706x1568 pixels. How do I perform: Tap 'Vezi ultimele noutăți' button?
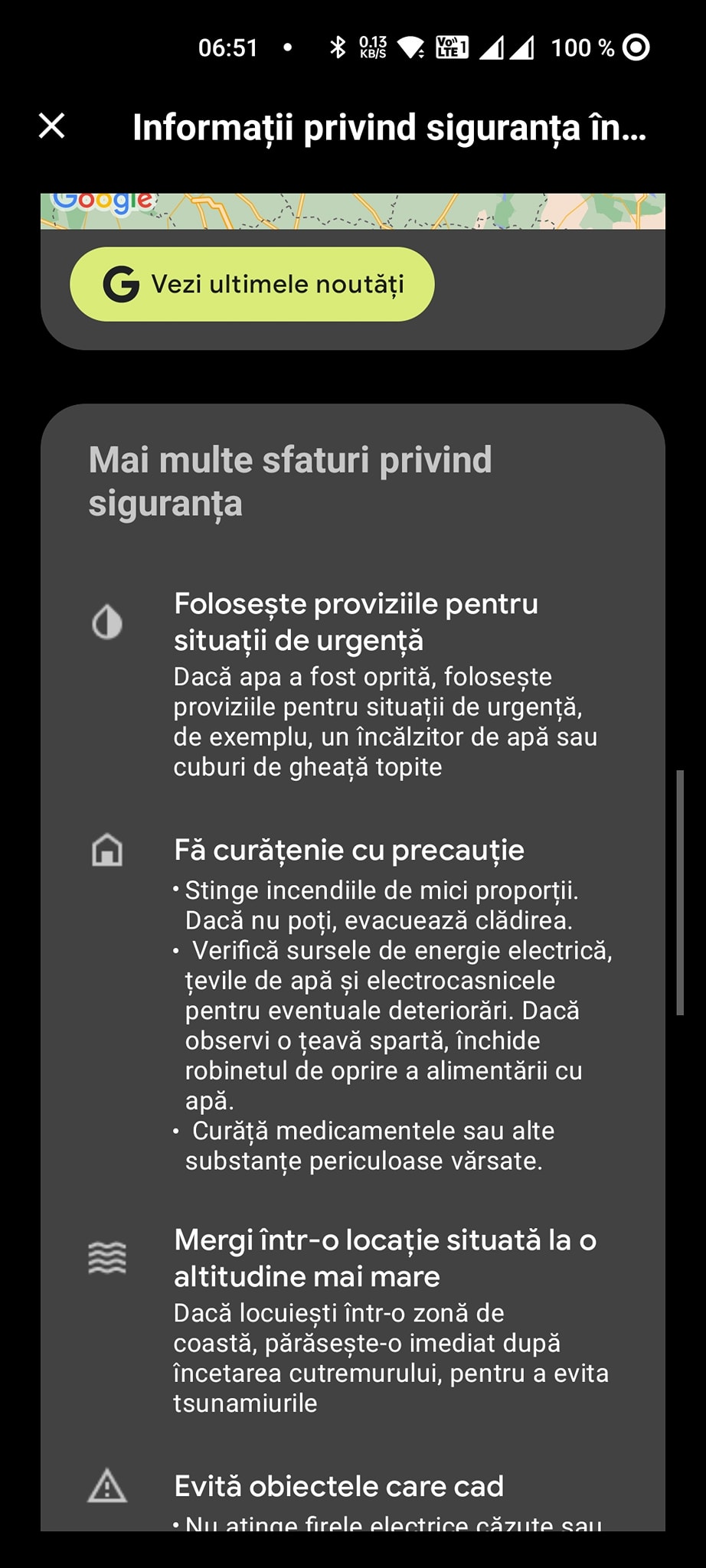(x=252, y=284)
